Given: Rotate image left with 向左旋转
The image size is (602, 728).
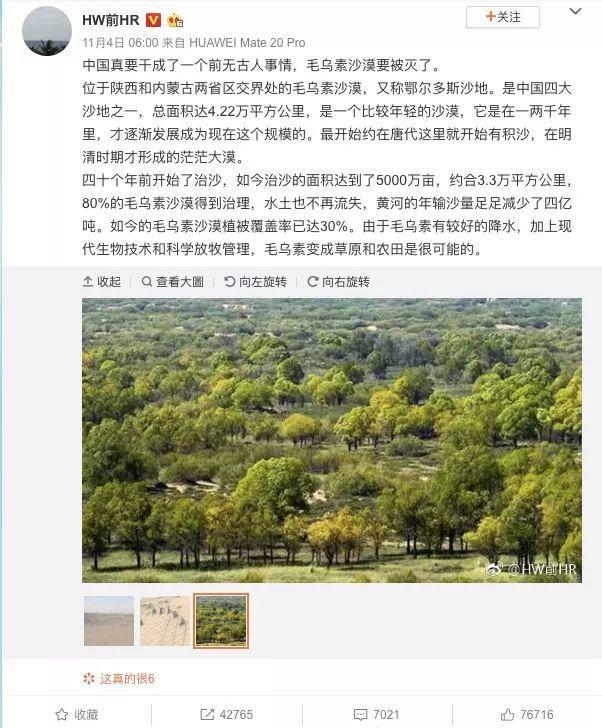Looking at the screenshot, I should tap(255, 282).
